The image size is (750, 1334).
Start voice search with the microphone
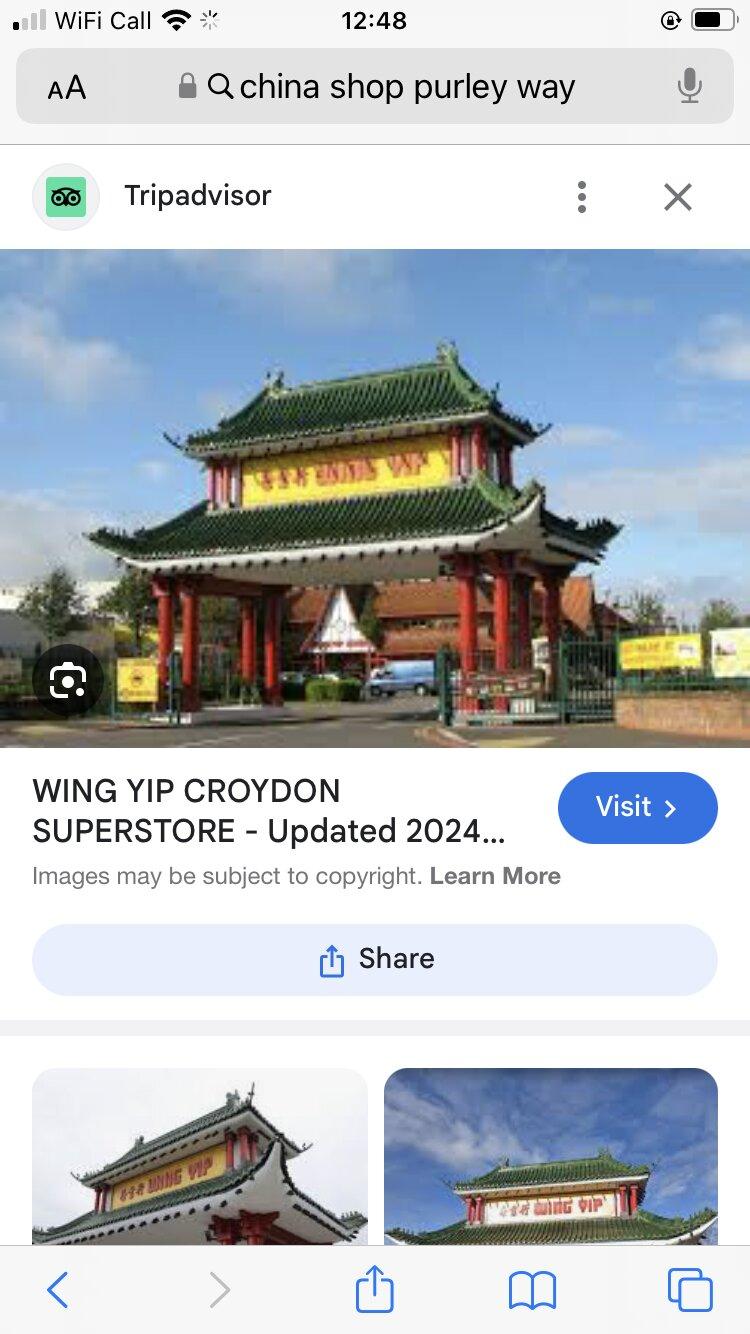pos(689,87)
